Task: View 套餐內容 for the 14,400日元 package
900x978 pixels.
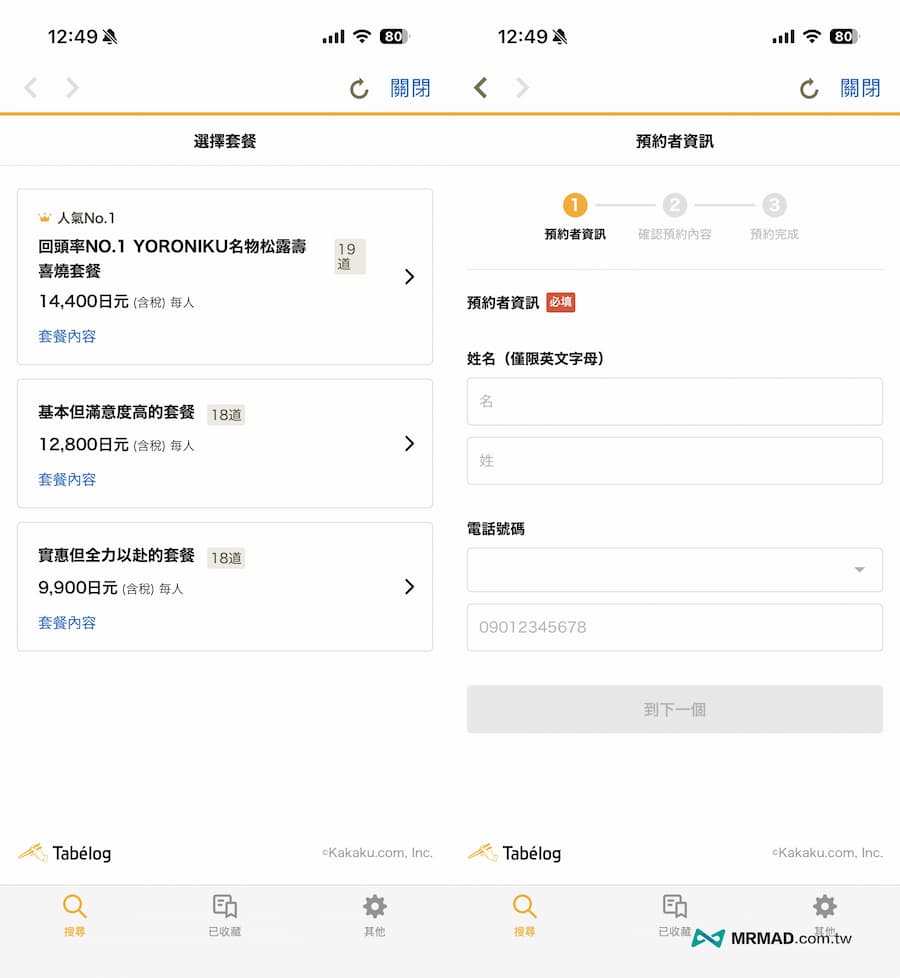Action: tap(67, 336)
